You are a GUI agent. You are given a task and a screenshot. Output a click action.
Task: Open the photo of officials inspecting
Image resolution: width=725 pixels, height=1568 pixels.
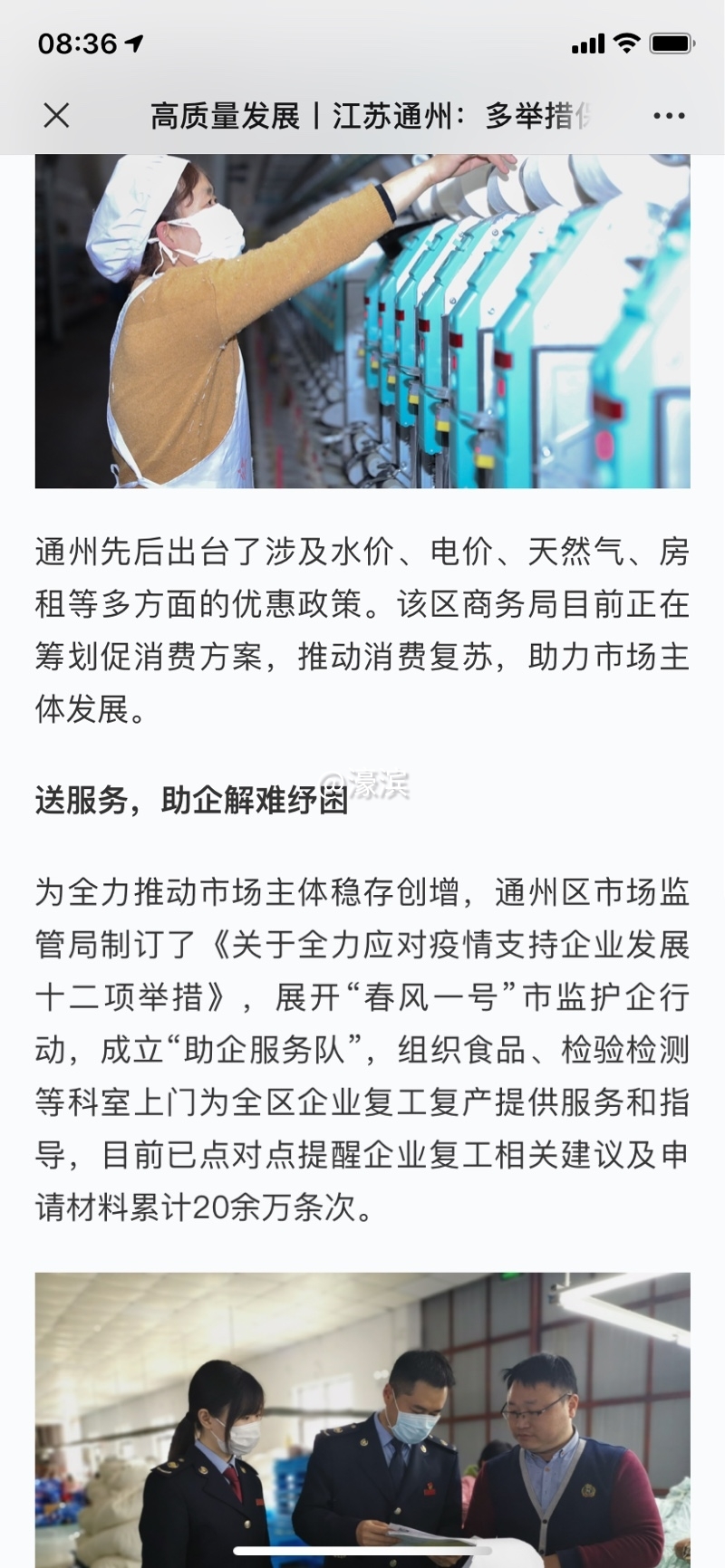(x=362, y=1418)
